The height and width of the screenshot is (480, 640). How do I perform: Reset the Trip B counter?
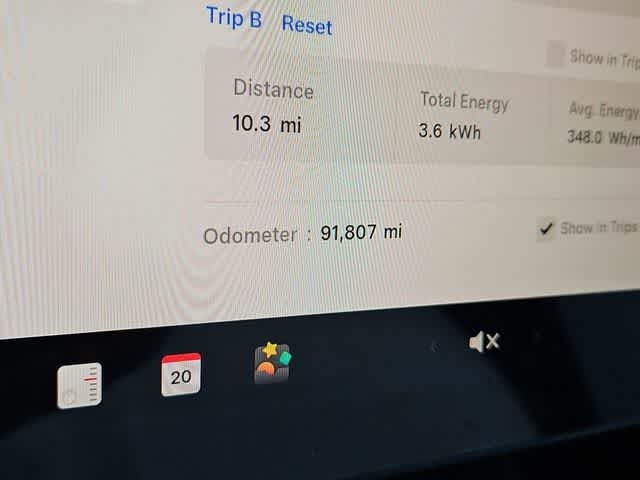pos(306,25)
